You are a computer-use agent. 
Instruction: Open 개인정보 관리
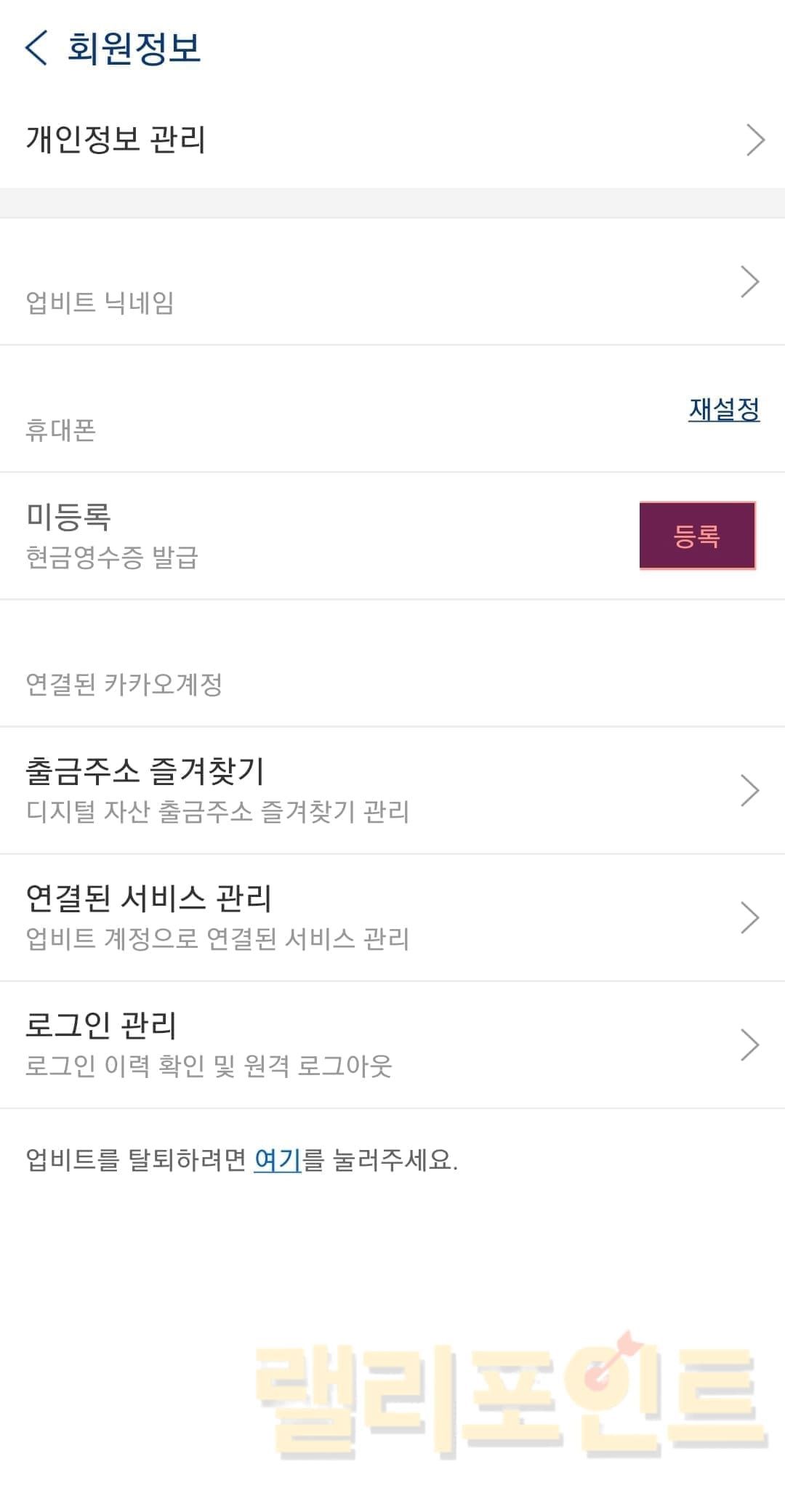(x=392, y=140)
